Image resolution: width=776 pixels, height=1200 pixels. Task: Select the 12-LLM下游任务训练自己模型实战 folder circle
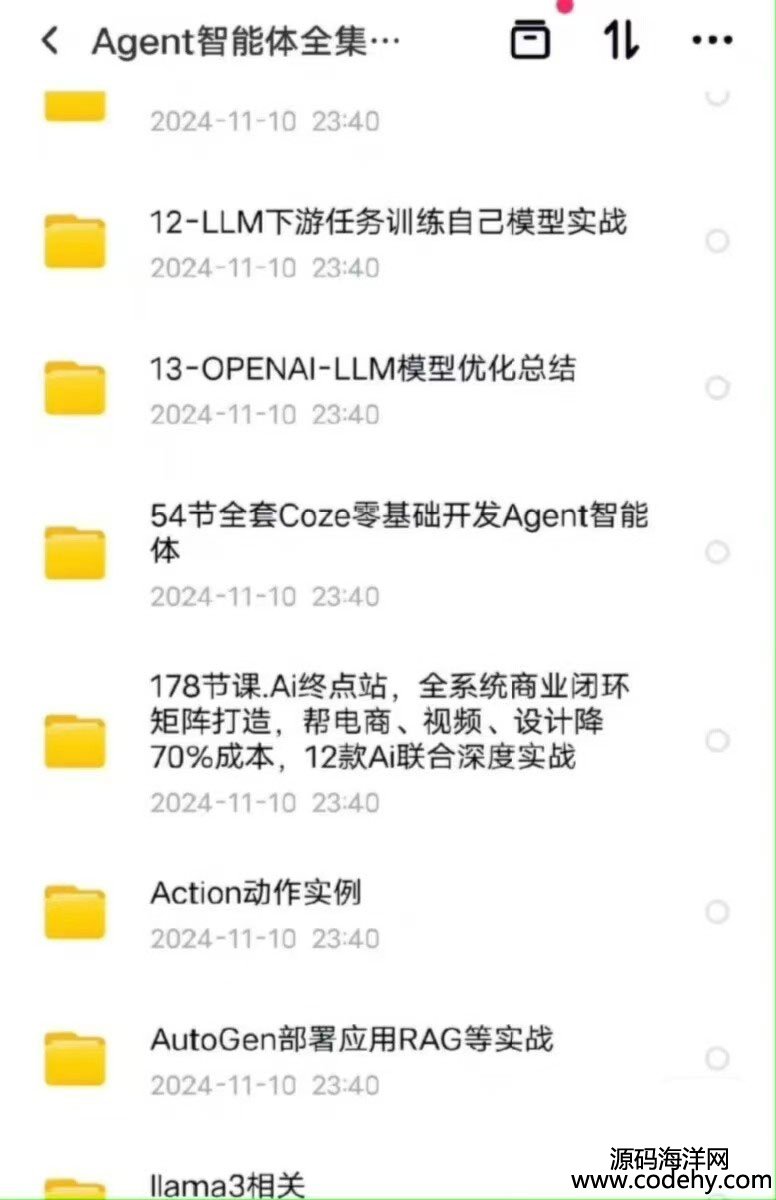pos(717,241)
